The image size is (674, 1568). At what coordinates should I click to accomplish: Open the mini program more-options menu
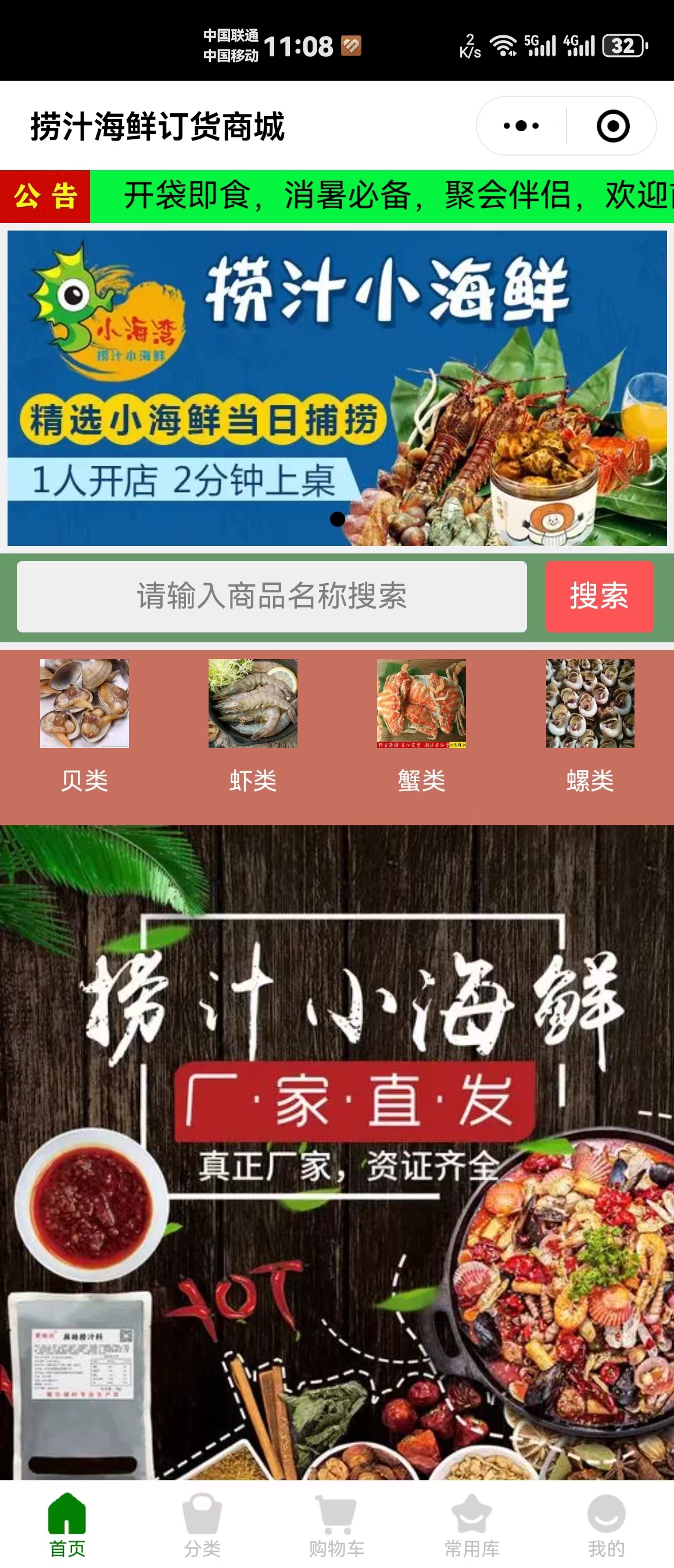click(521, 126)
